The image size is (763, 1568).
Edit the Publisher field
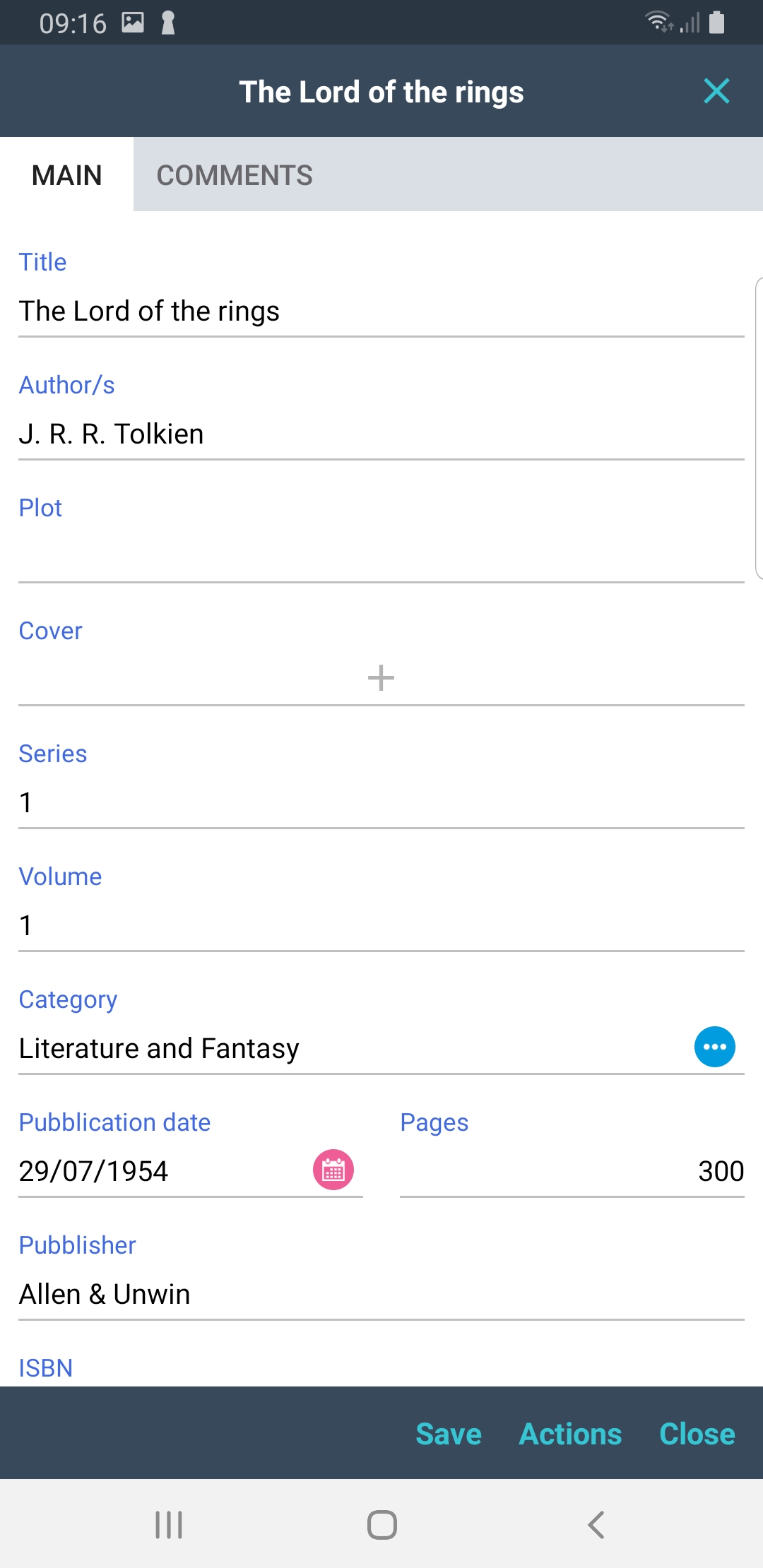pos(380,1295)
